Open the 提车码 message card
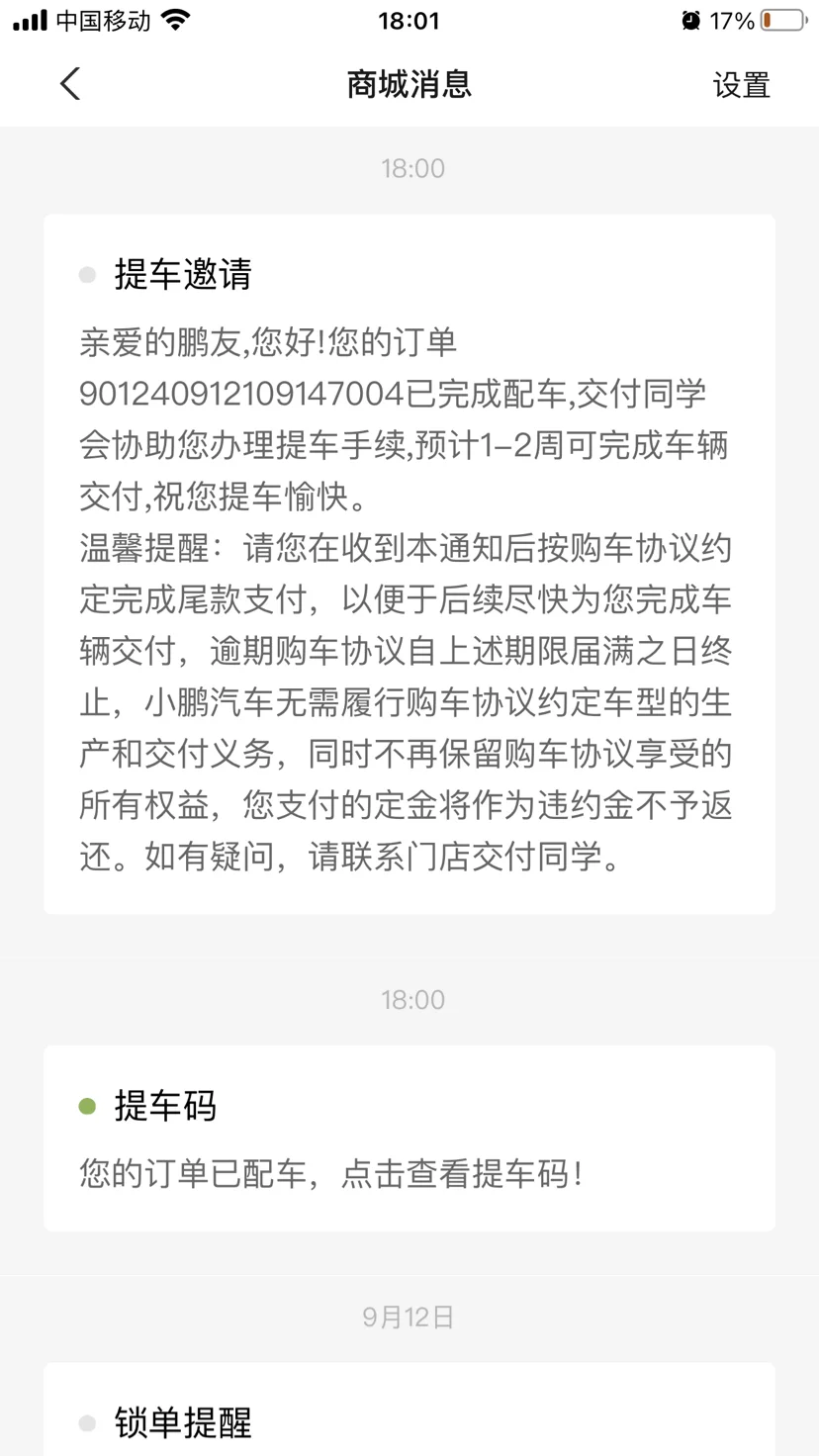This screenshot has width=819, height=1456. click(409, 1138)
